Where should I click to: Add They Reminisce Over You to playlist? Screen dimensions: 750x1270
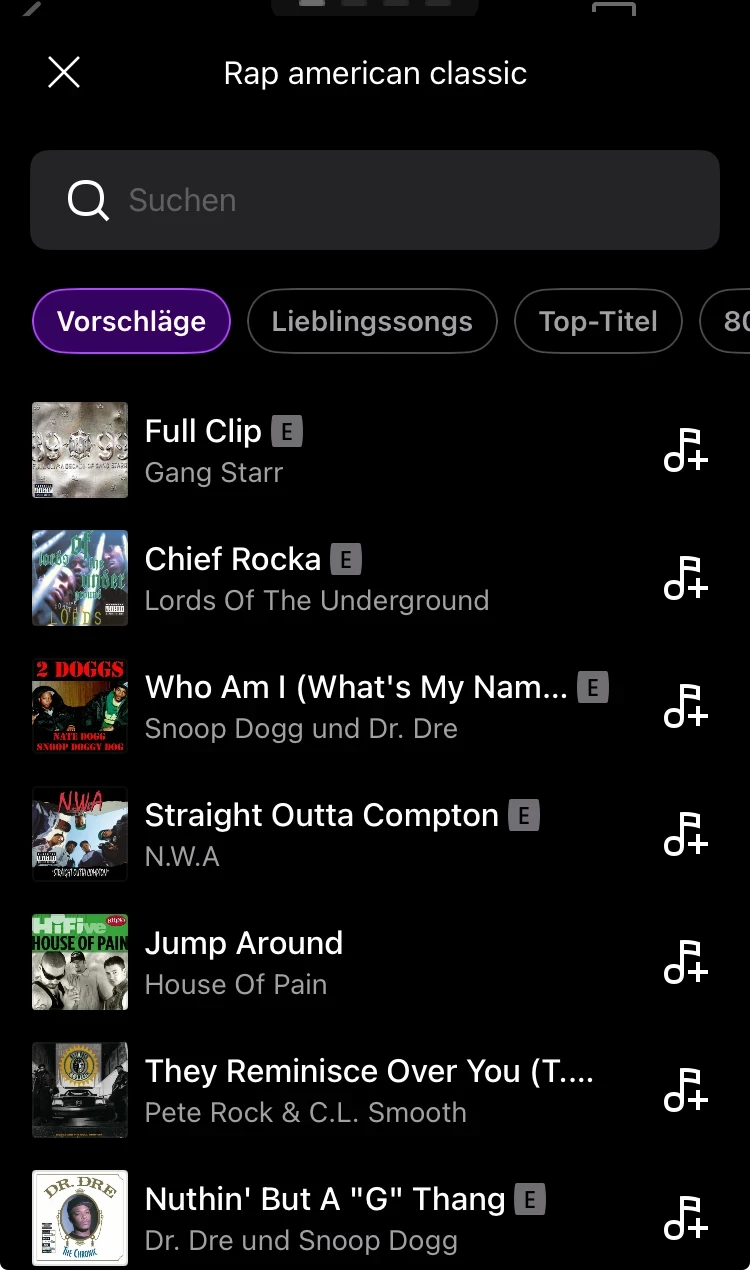click(x=686, y=1090)
